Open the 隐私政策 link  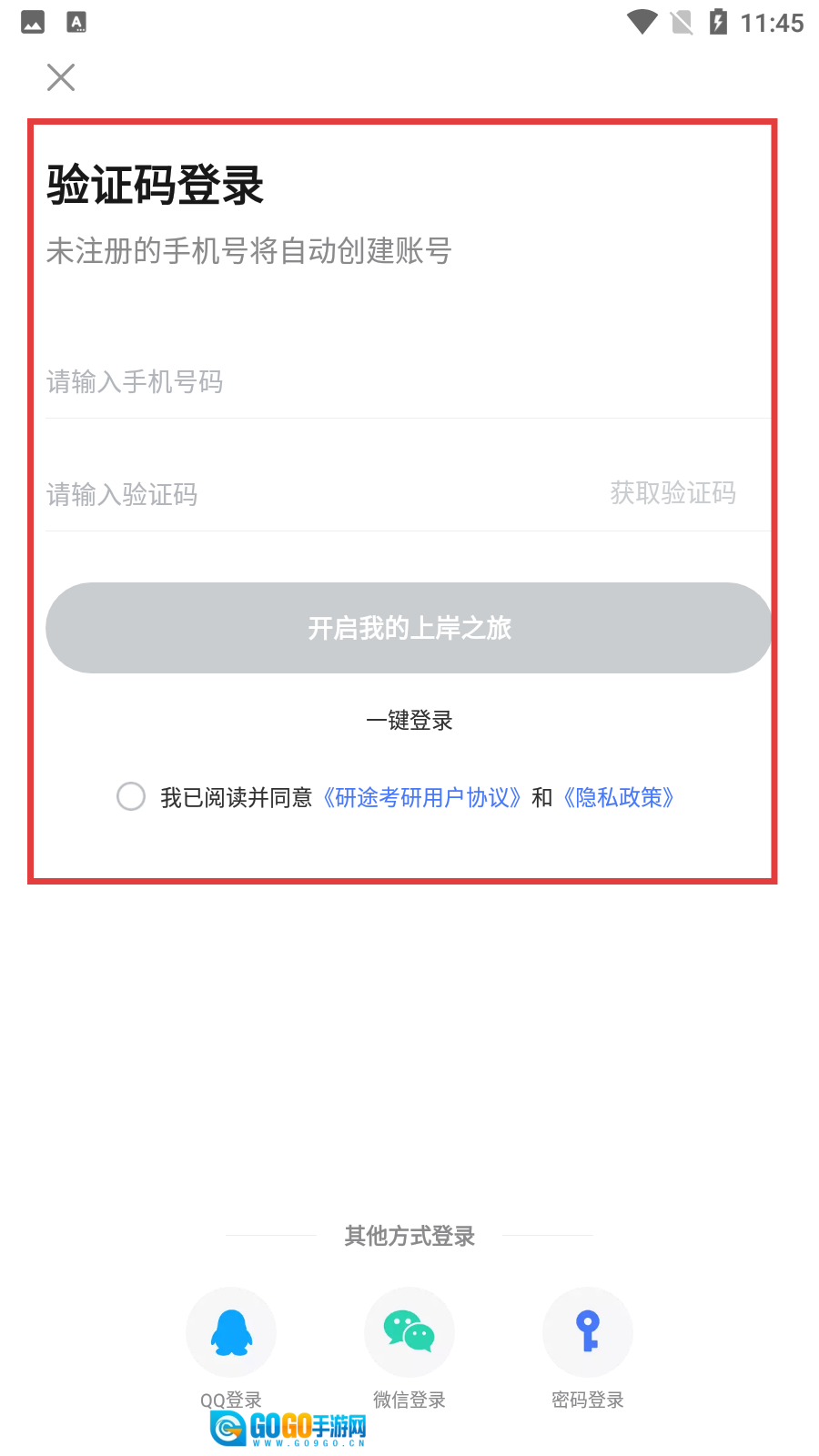619,798
